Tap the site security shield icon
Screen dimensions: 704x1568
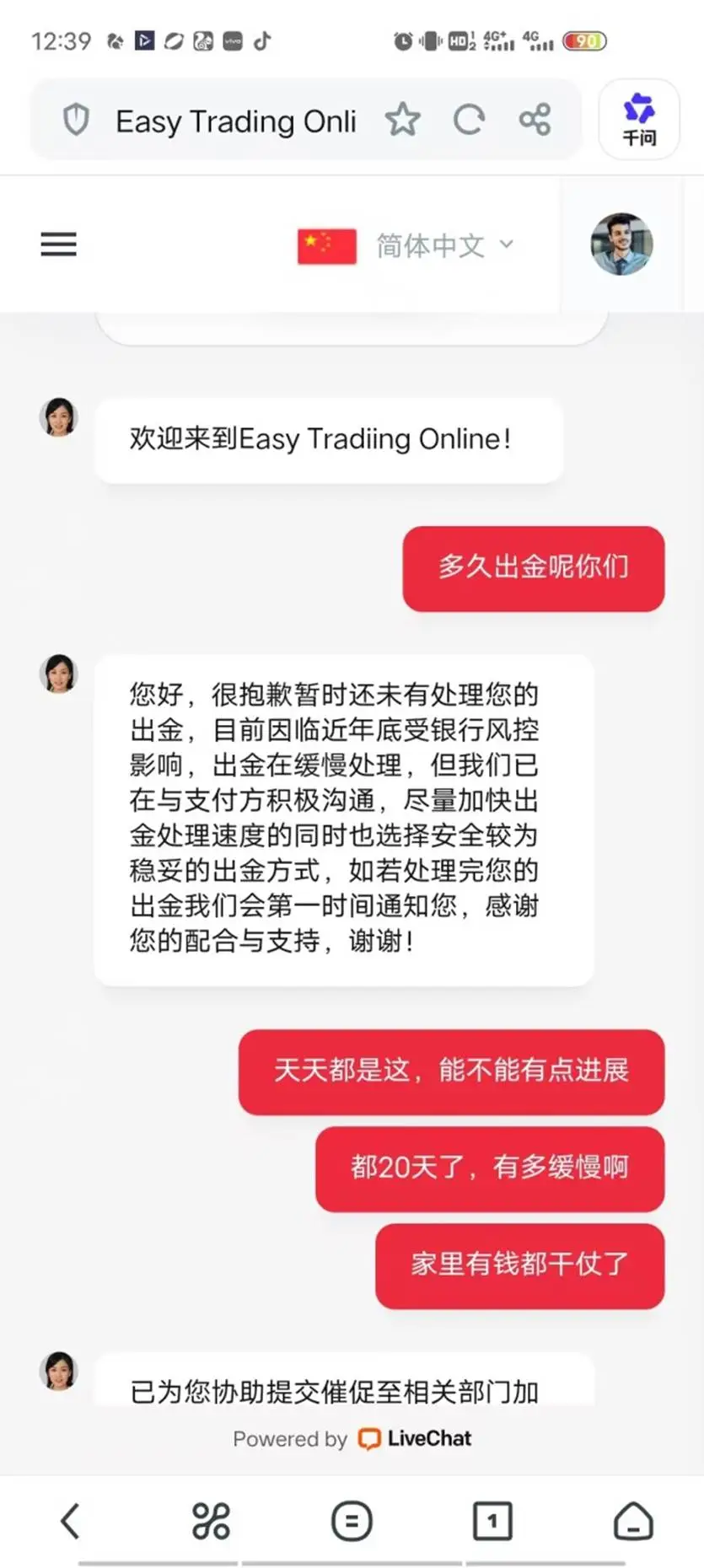(x=77, y=120)
